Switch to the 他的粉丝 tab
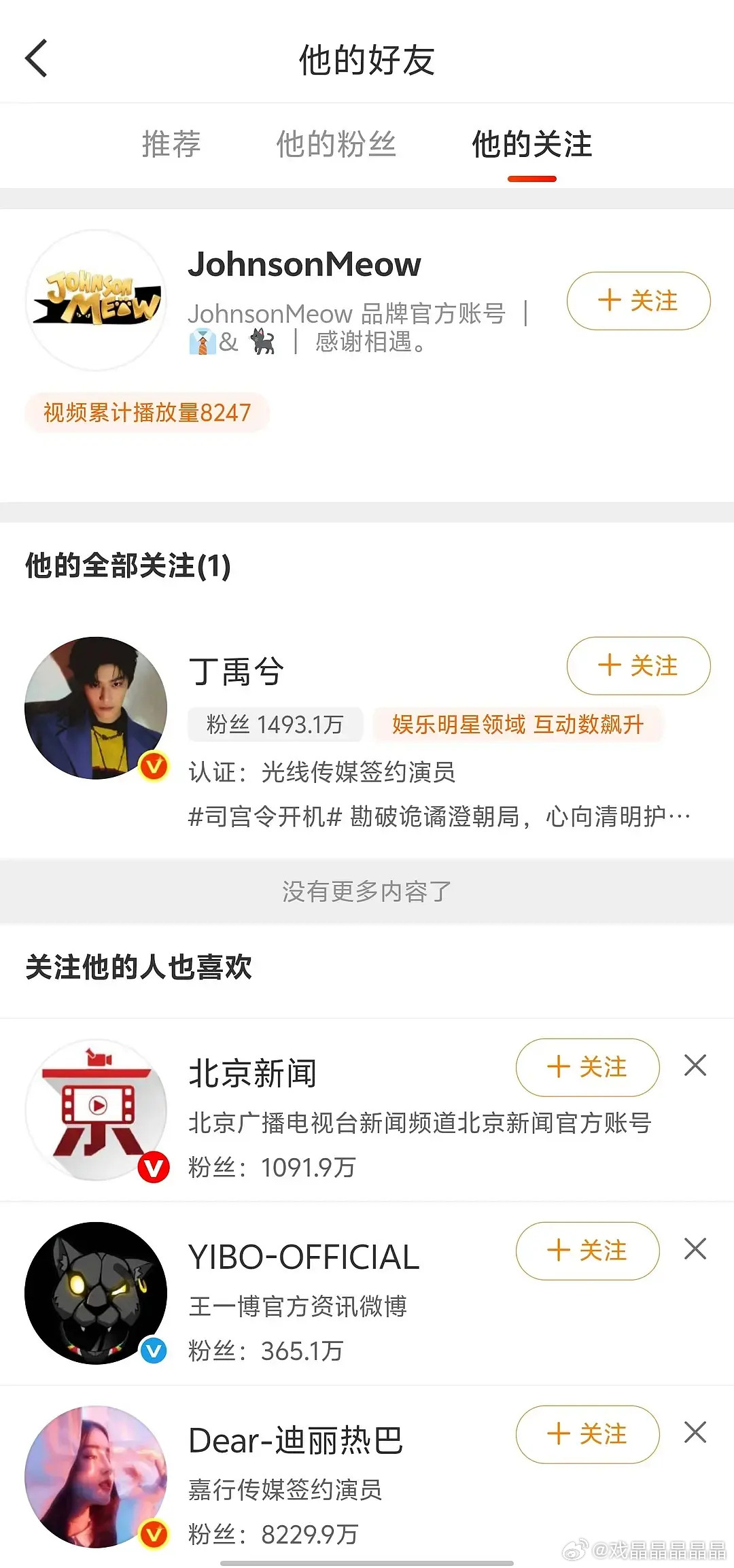 click(x=336, y=145)
